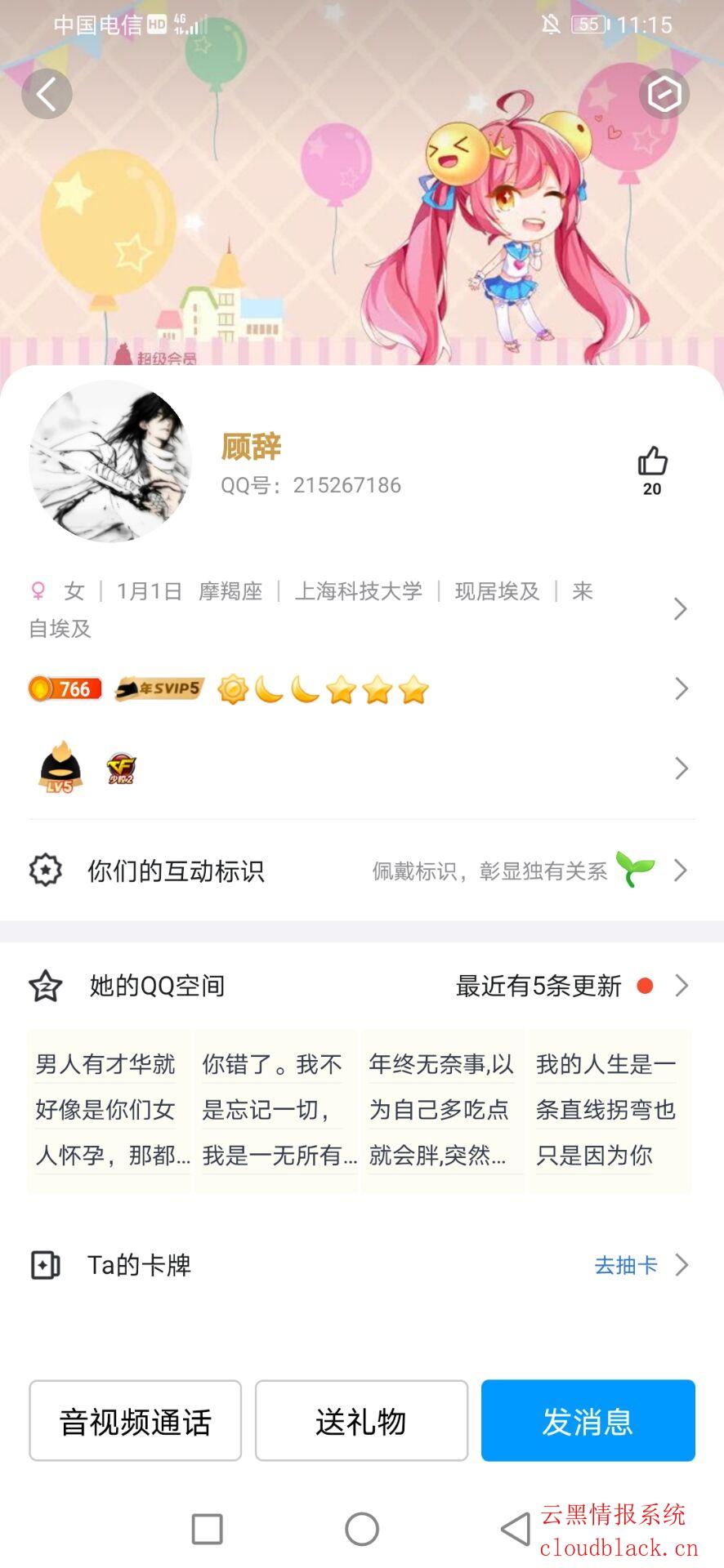Open the settings hexagon icon
The width and height of the screenshot is (724, 1568).
click(664, 95)
